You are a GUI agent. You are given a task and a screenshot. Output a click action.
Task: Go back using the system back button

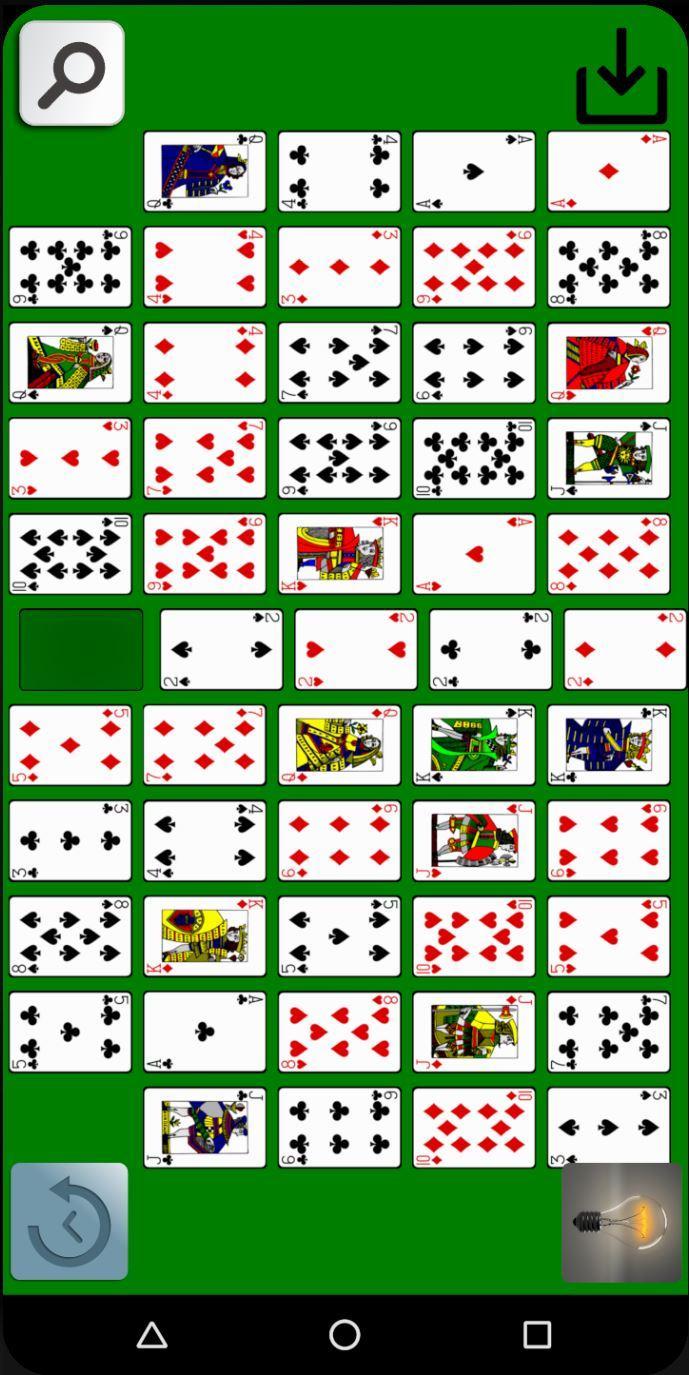click(x=151, y=1334)
